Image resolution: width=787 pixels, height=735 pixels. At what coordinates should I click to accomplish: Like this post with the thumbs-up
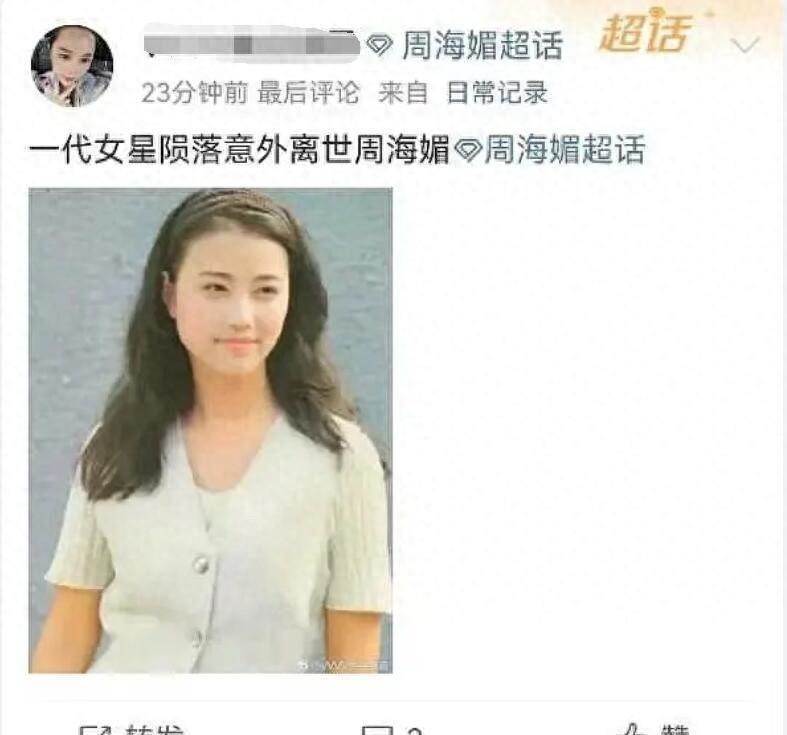point(650,729)
